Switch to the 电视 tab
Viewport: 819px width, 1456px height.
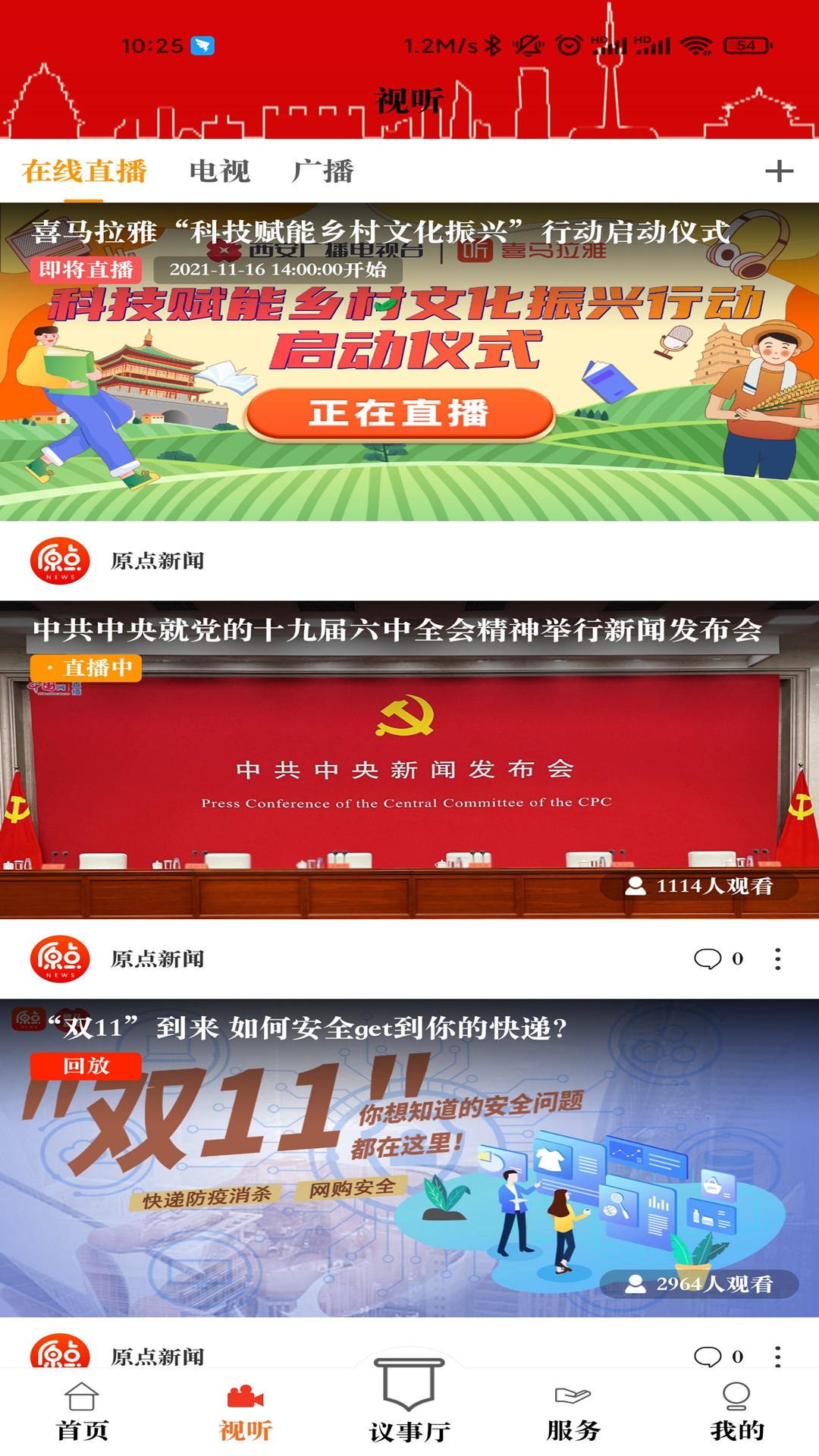pyautogui.click(x=219, y=171)
